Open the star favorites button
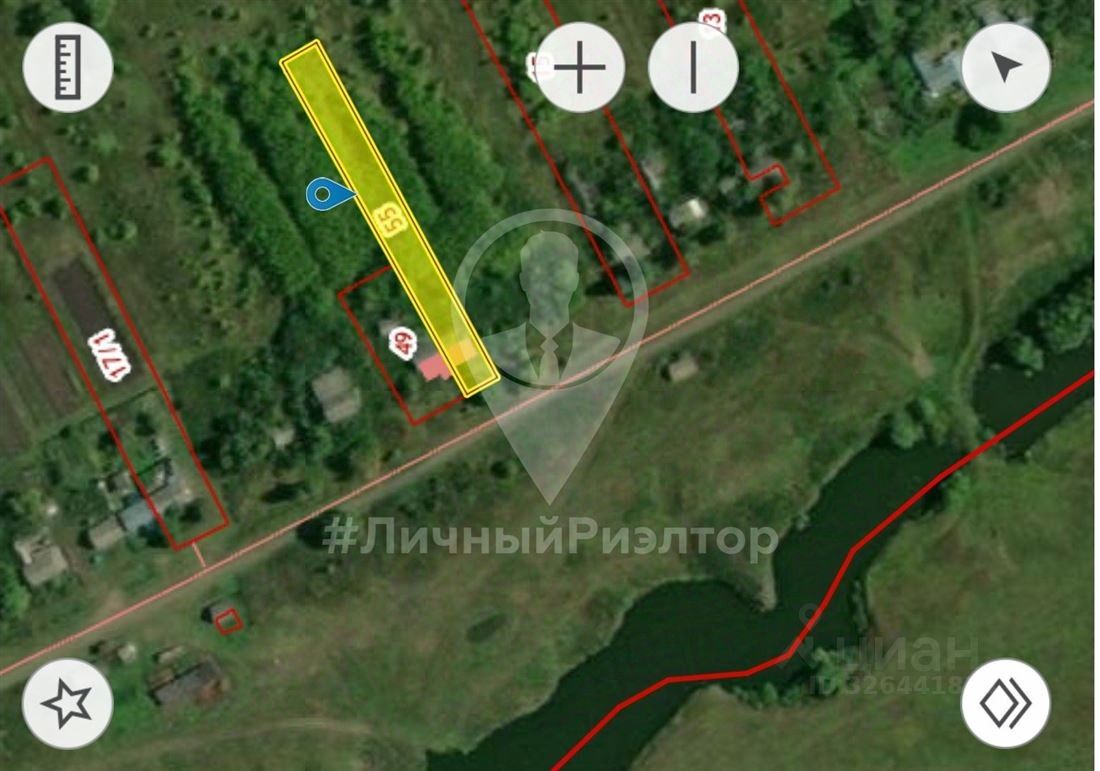 [68, 703]
